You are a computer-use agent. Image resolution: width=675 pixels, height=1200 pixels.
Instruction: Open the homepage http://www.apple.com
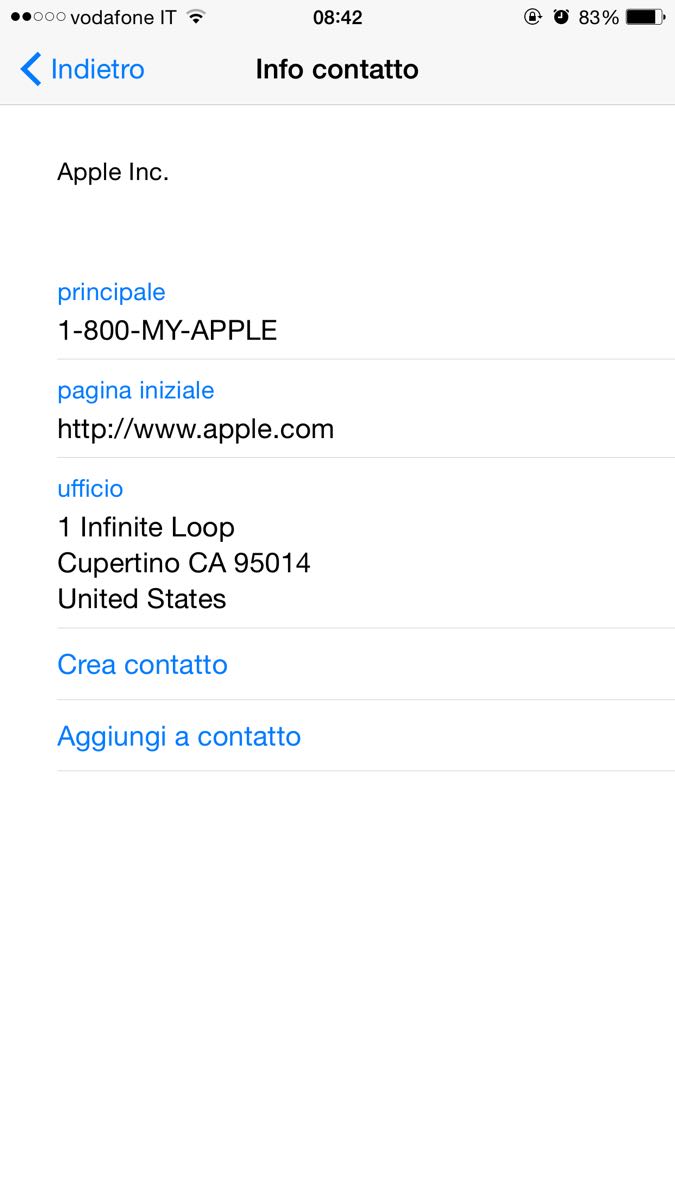point(195,429)
